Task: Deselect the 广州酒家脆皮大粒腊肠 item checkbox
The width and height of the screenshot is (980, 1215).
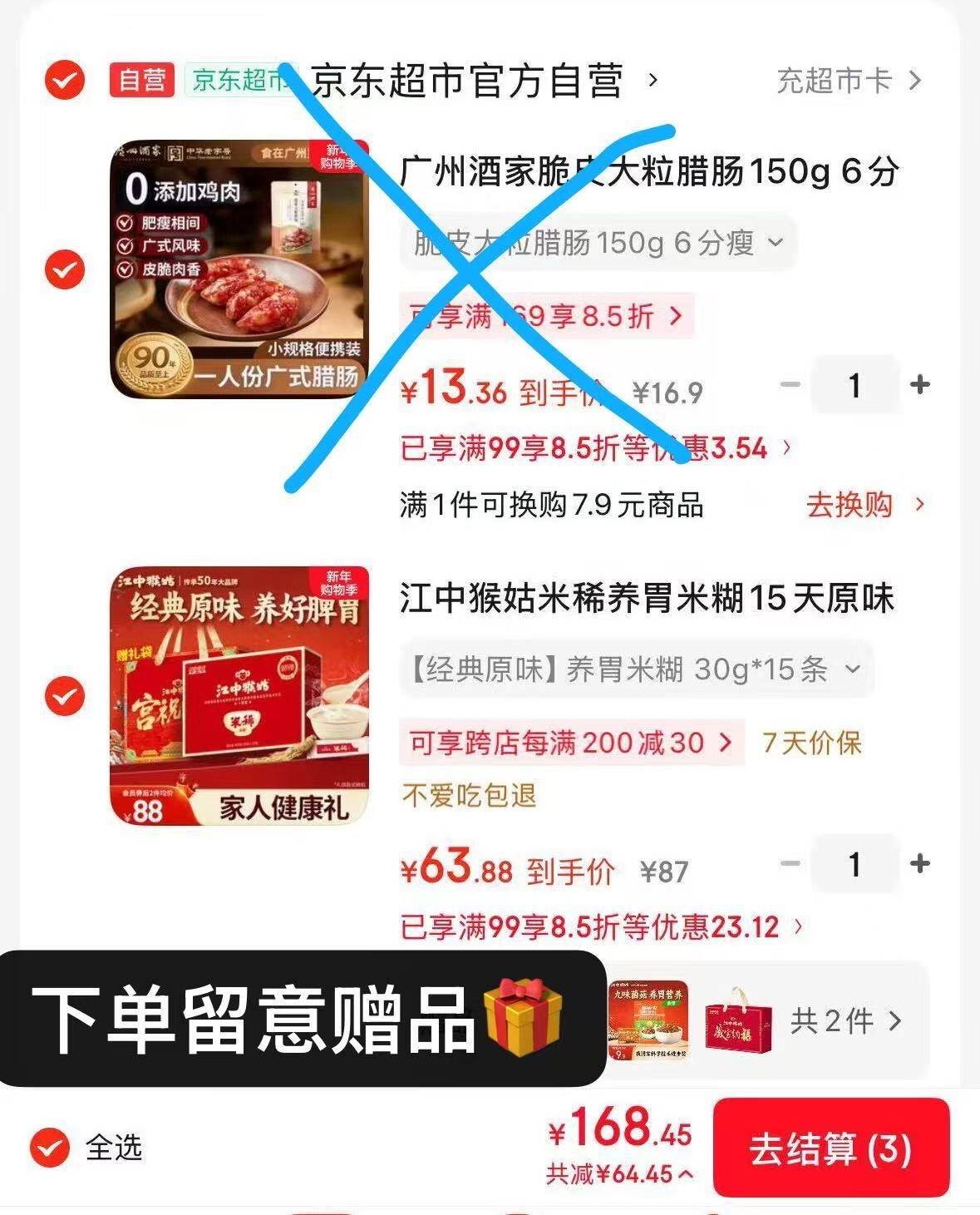Action: click(65, 270)
